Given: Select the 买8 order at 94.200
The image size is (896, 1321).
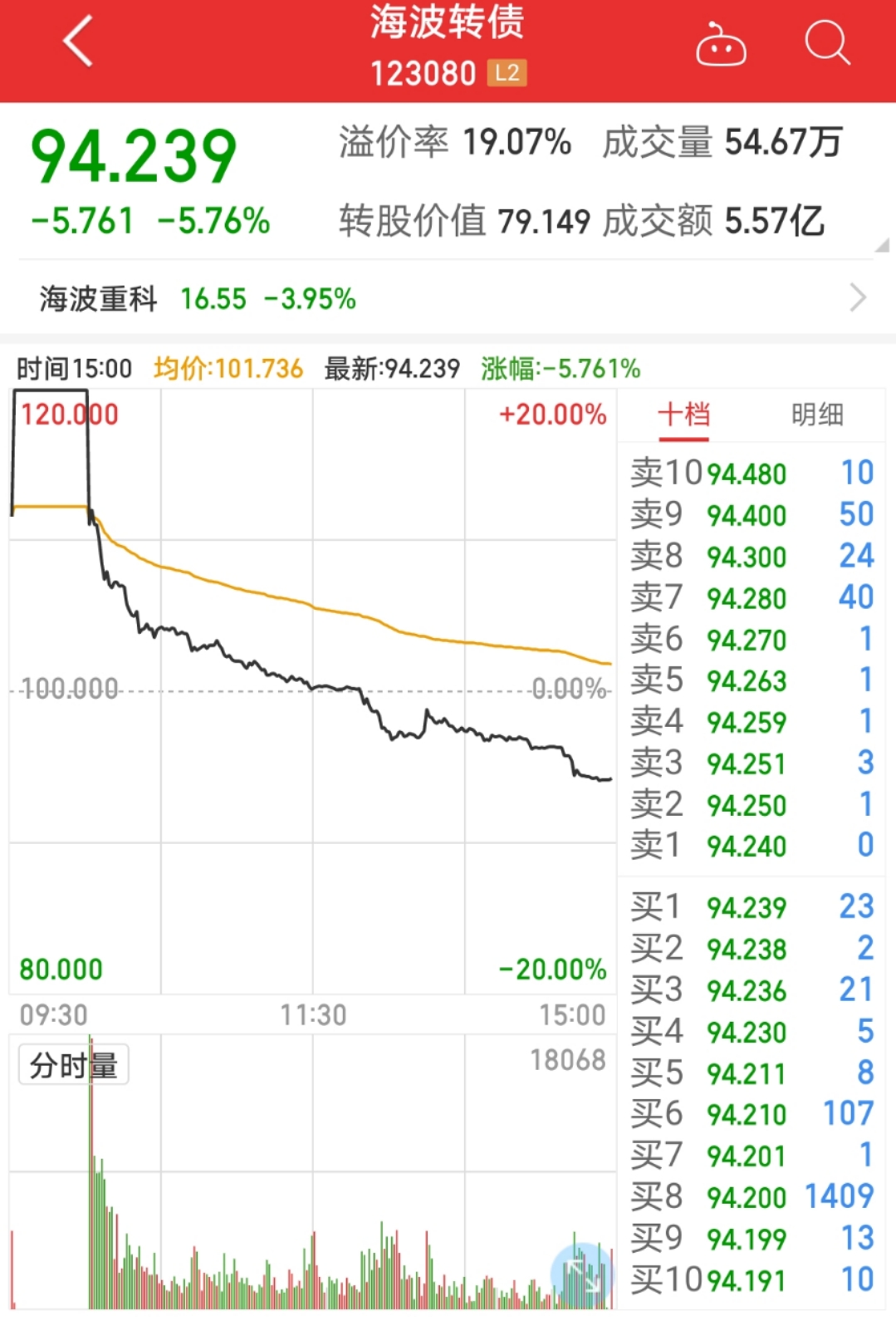Looking at the screenshot, I should click(751, 1197).
